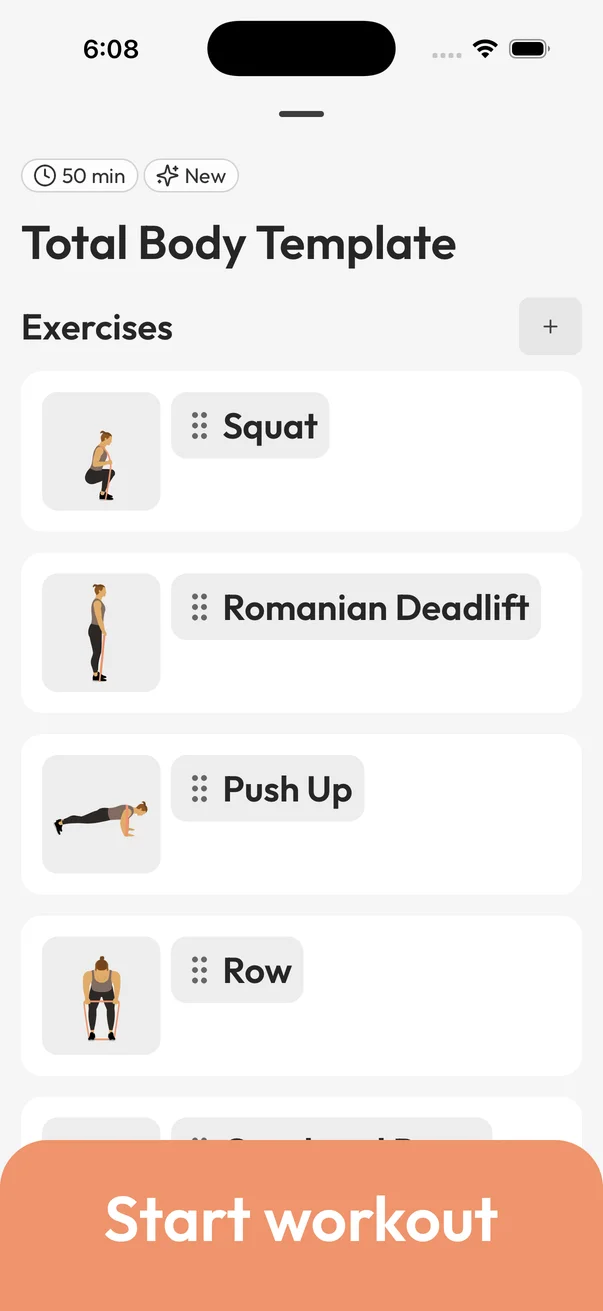The image size is (603, 1311).
Task: View the Push Up illustration thumbnail
Action: pyautogui.click(x=101, y=814)
